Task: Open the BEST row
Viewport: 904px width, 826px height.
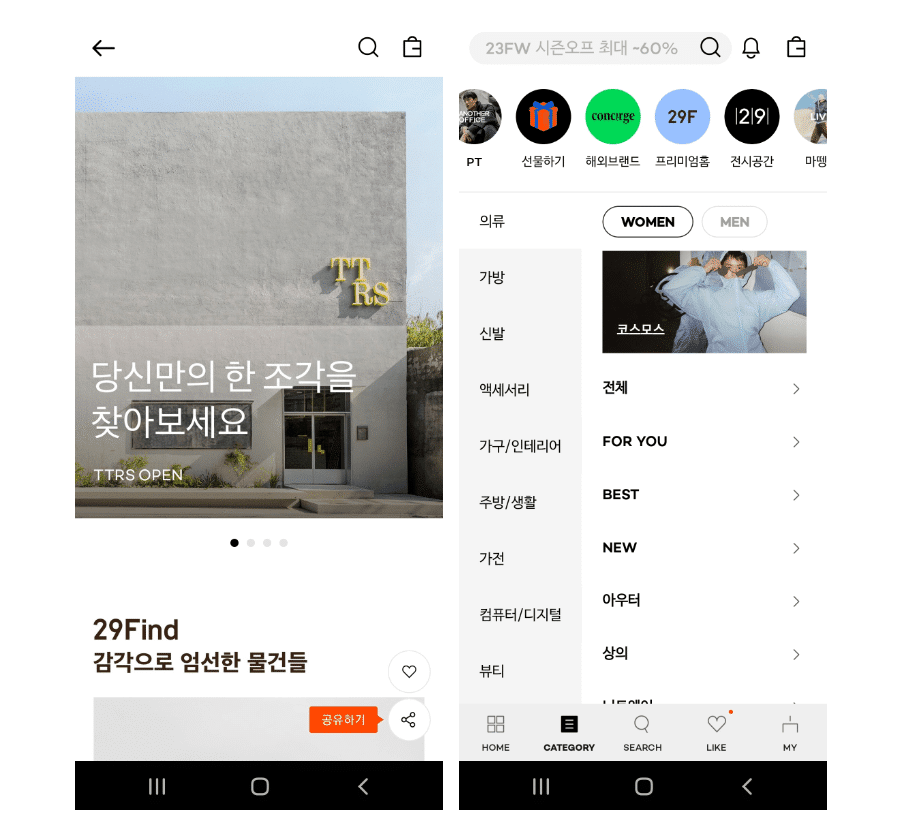Action: pos(702,495)
